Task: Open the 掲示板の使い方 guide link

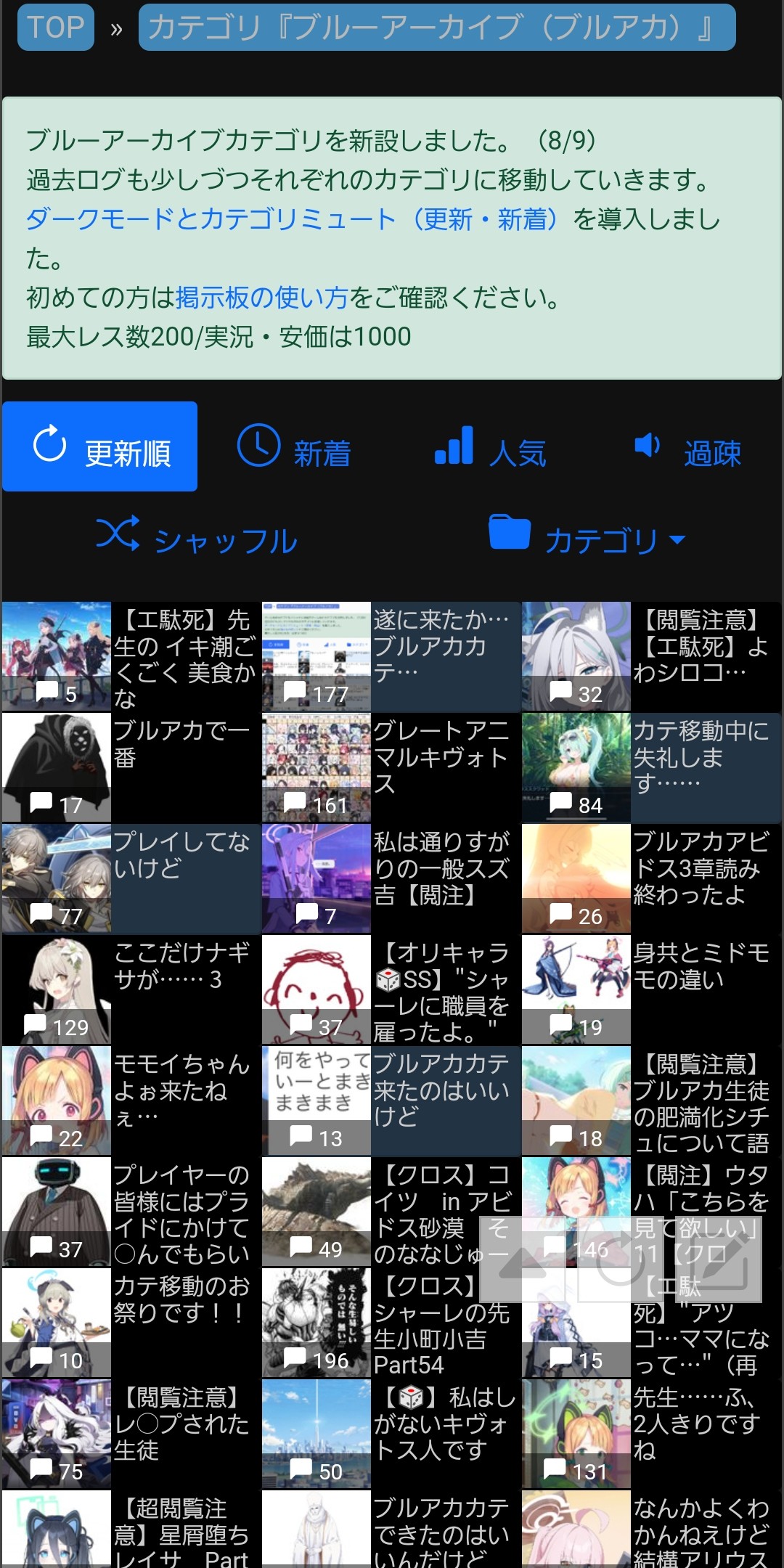Action: [x=262, y=298]
